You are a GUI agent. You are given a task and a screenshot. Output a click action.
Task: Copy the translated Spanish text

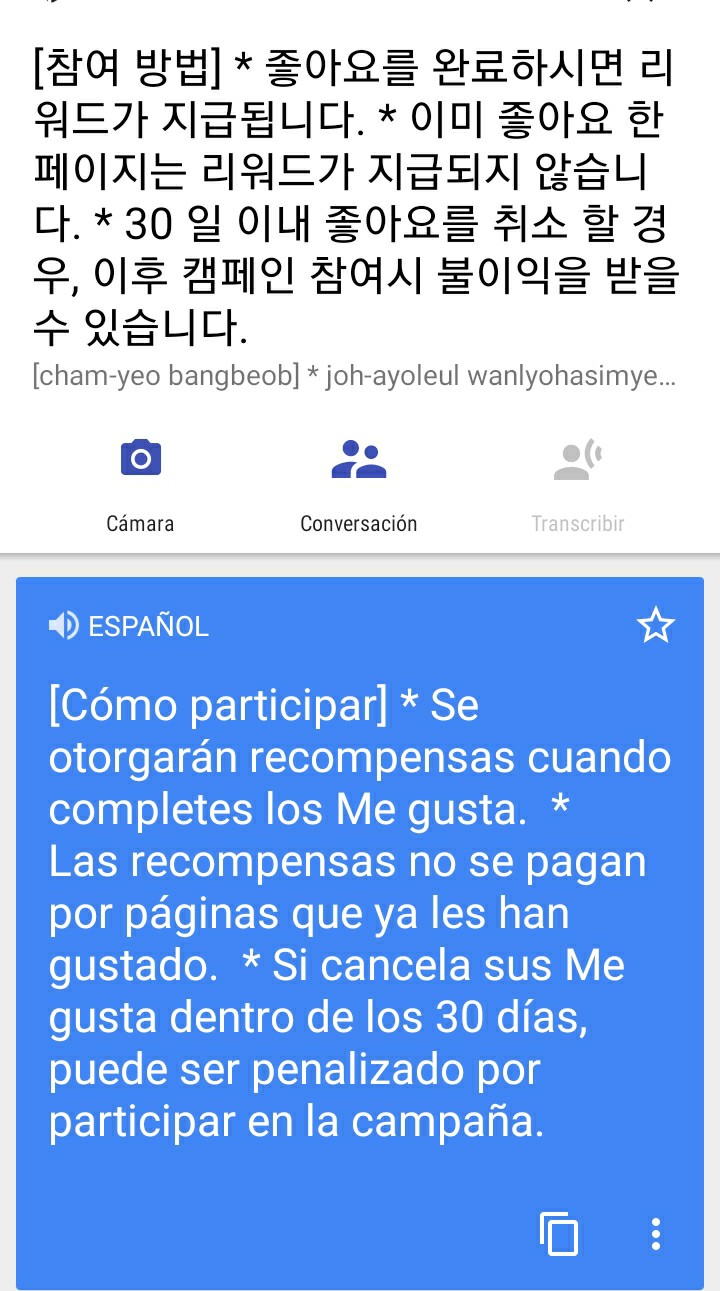point(559,1233)
